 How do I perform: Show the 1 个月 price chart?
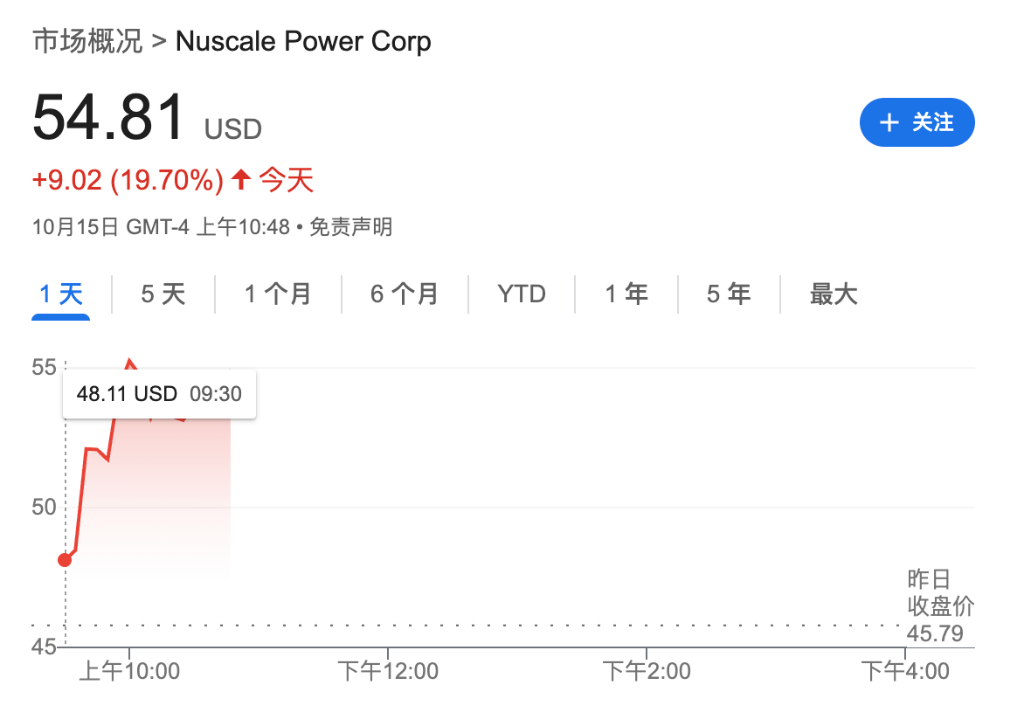click(278, 295)
